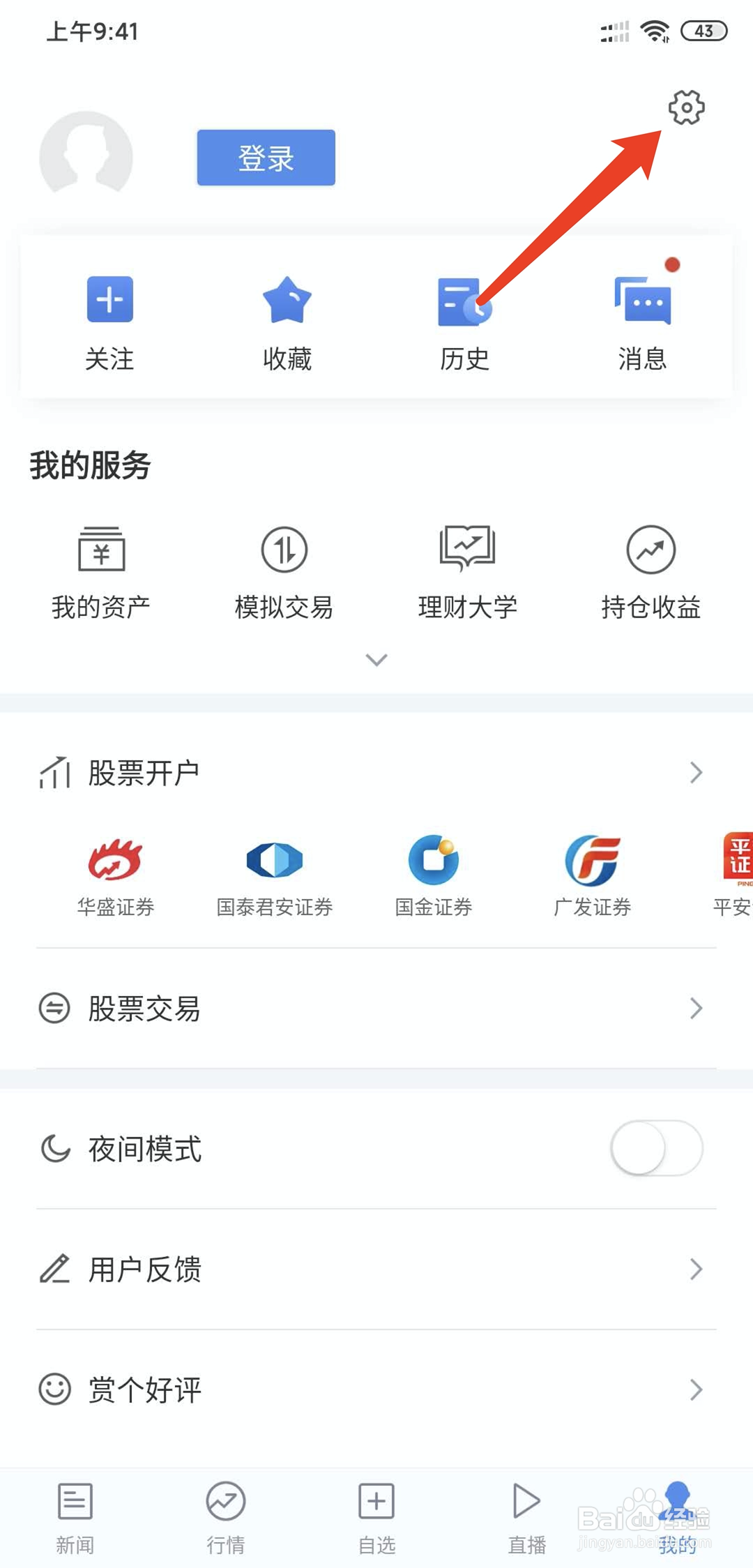Expand the my services section chevron

click(x=376, y=660)
